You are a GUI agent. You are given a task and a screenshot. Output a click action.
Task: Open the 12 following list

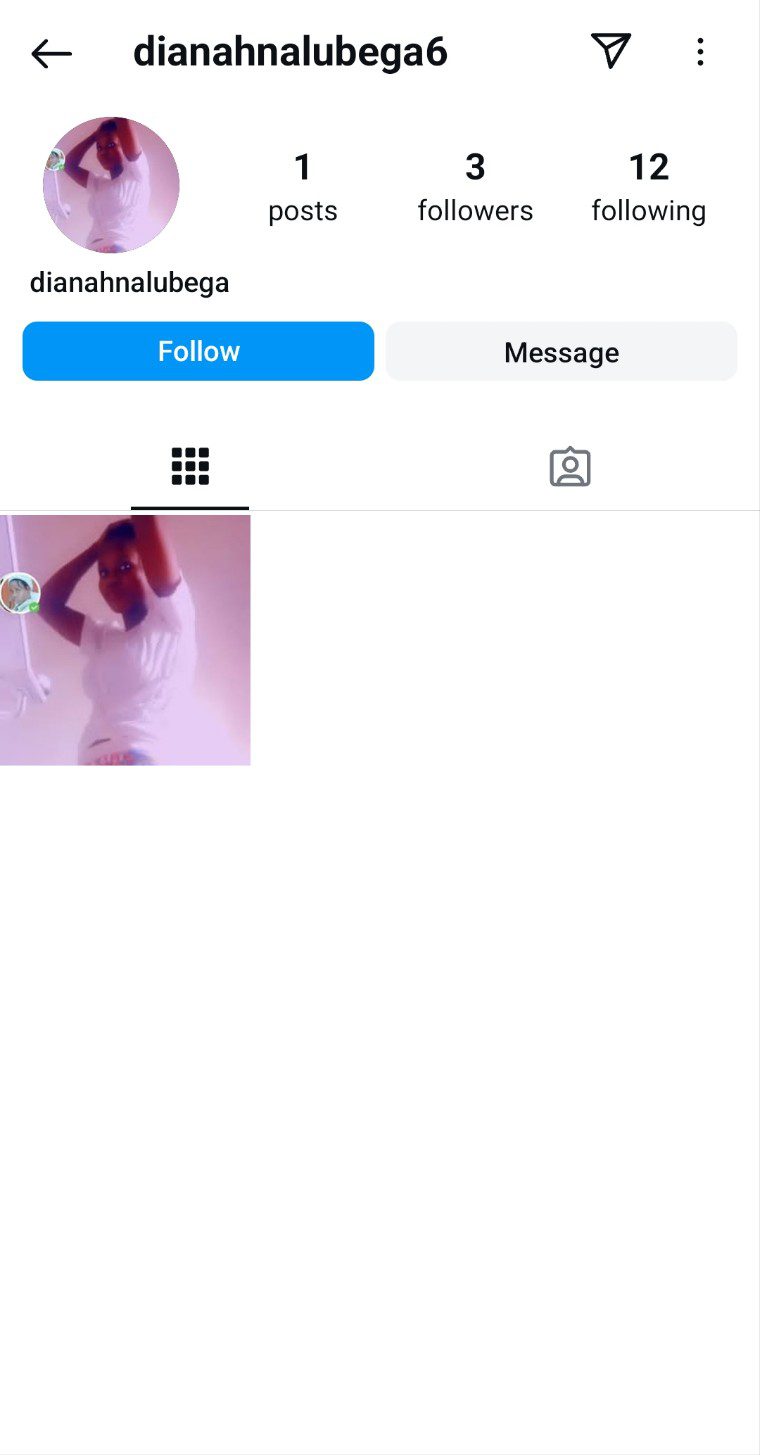pyautogui.click(x=648, y=187)
